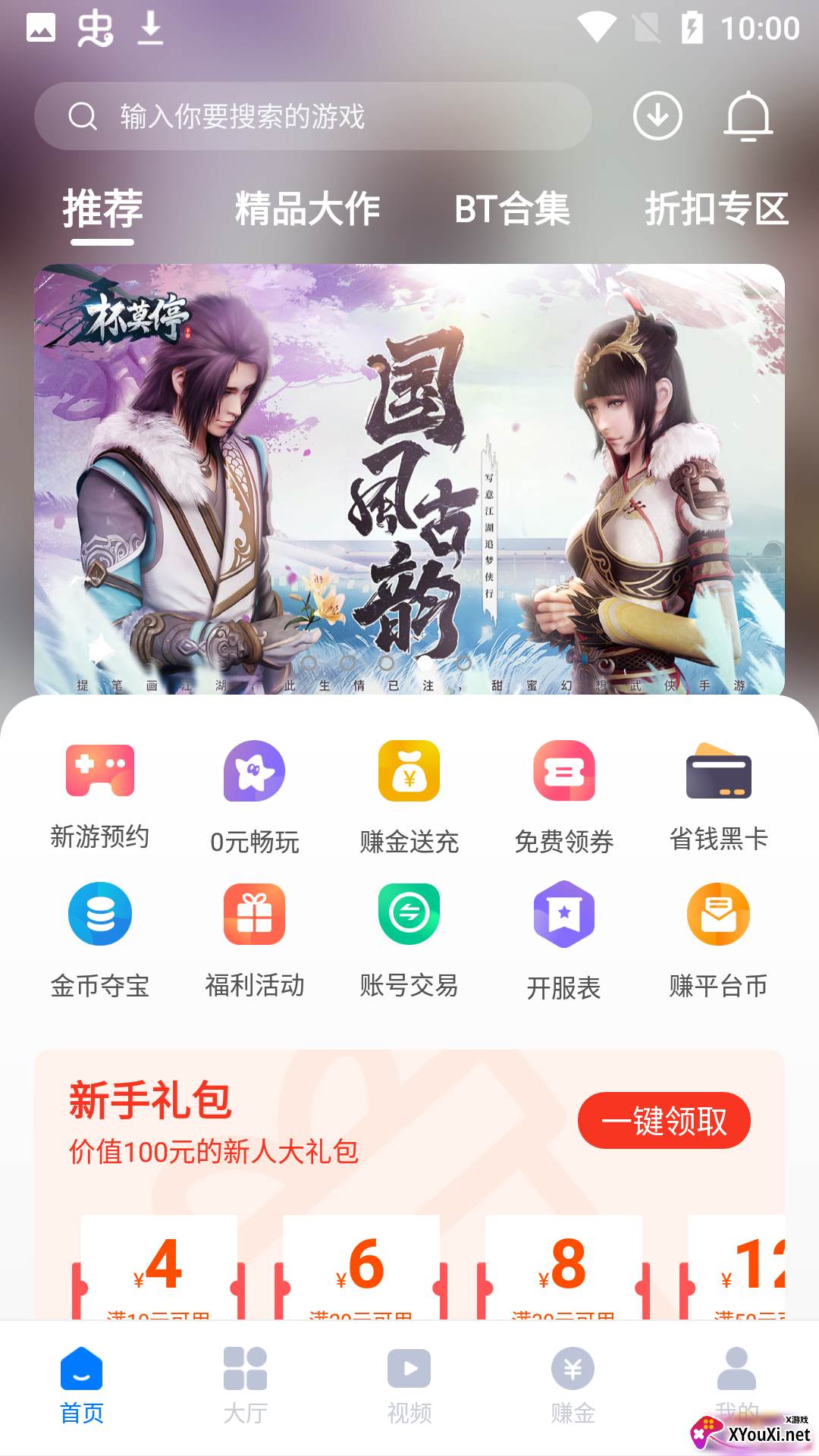The height and width of the screenshot is (1456, 819).
Task: Open the notifications bell
Action: 748,116
